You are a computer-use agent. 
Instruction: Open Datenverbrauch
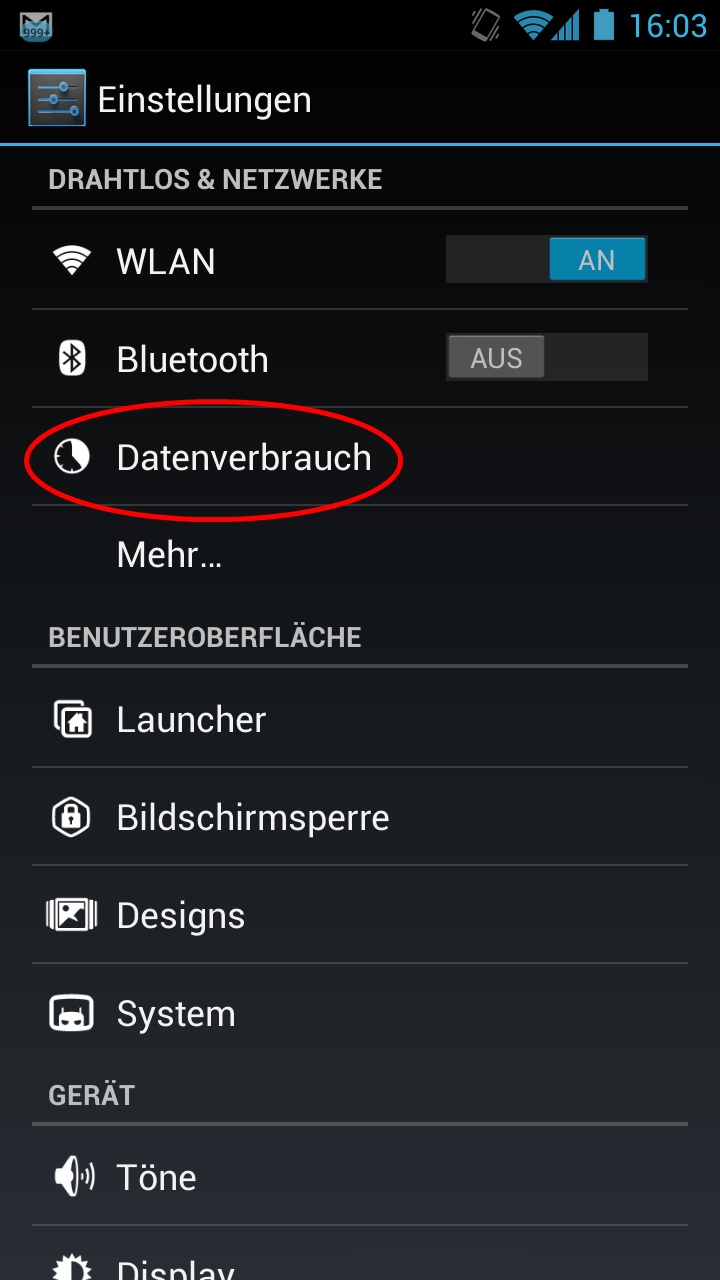click(360, 456)
